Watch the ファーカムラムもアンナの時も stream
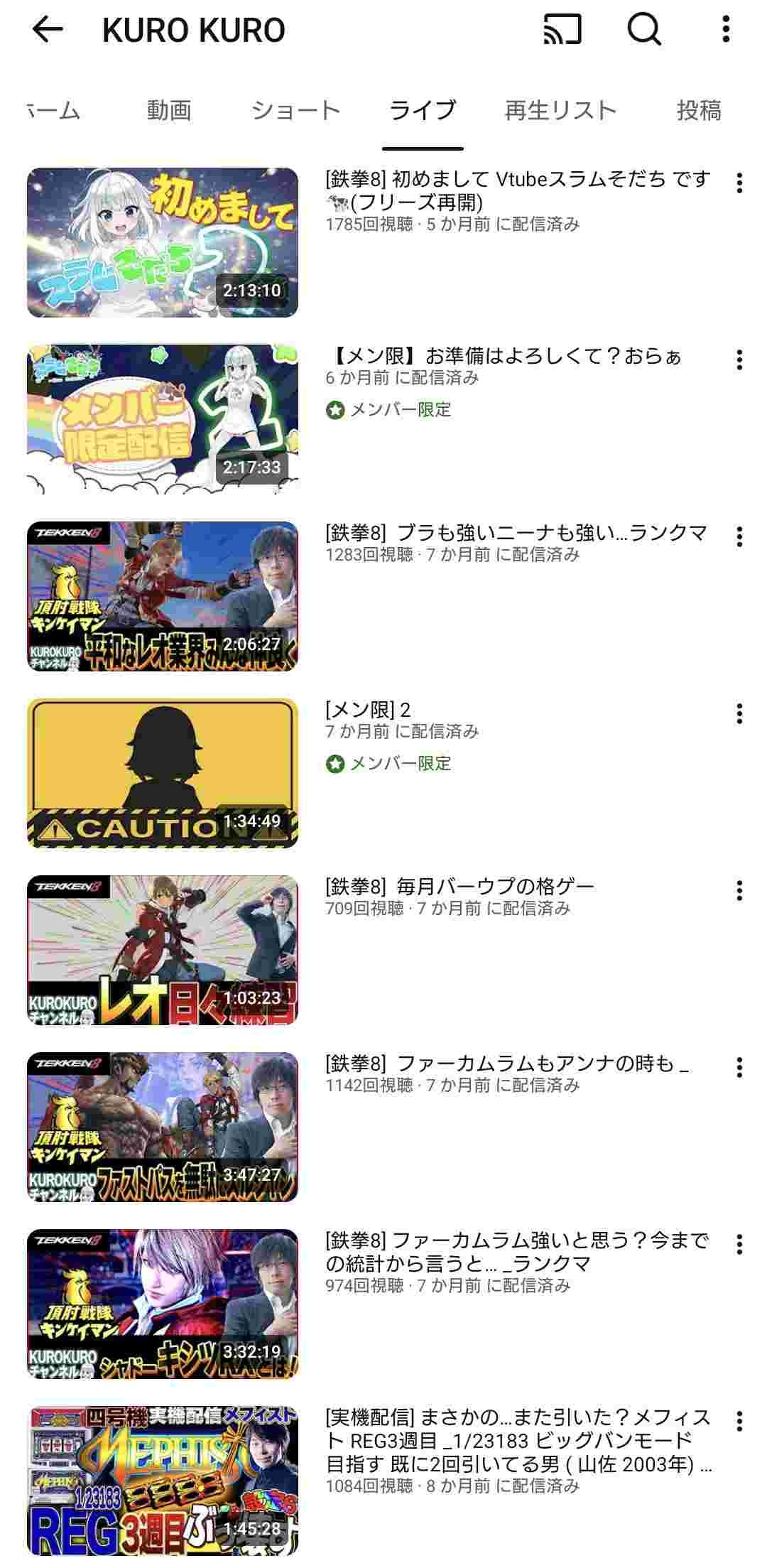 pos(163,1127)
